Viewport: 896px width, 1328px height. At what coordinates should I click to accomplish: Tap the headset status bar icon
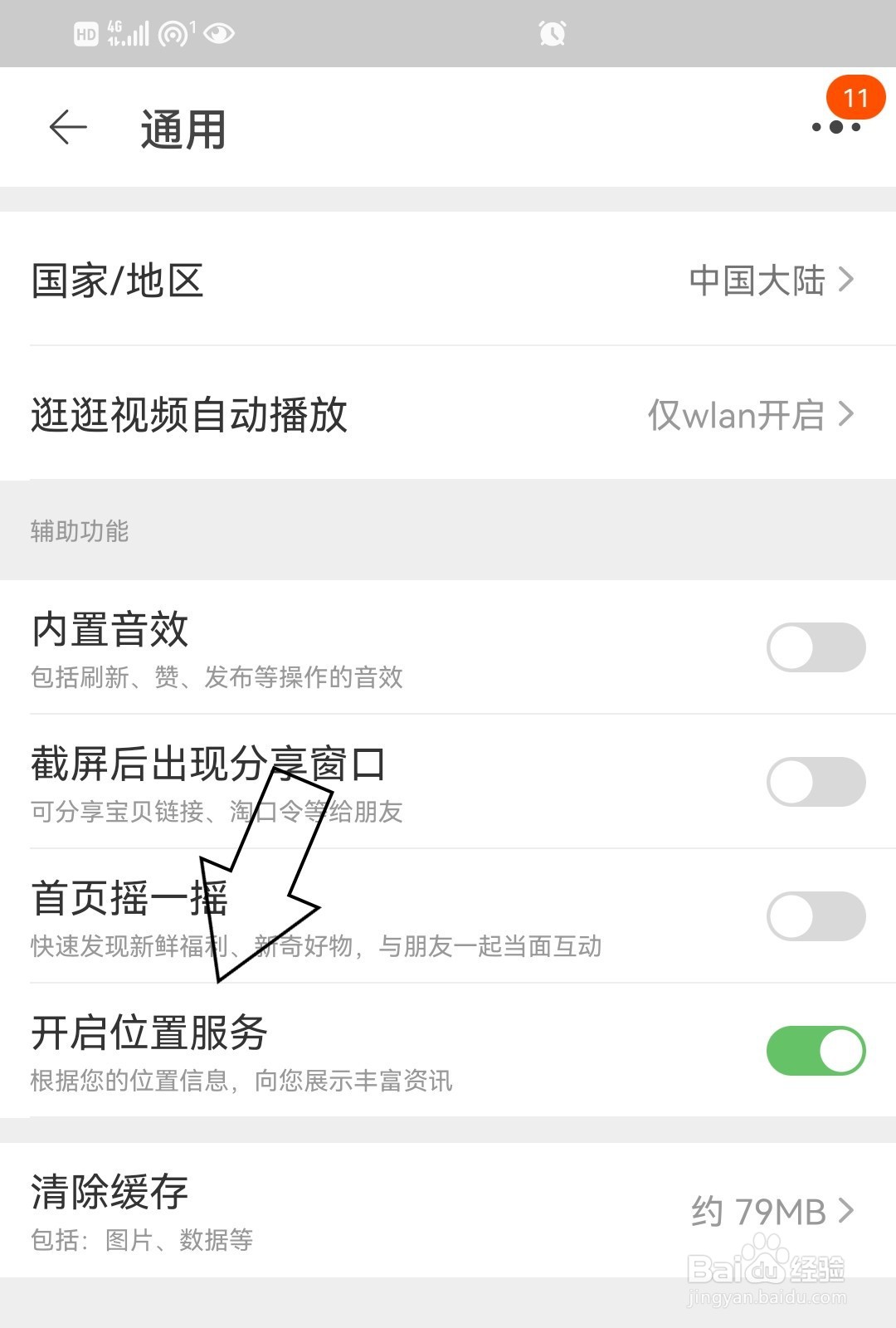172,33
